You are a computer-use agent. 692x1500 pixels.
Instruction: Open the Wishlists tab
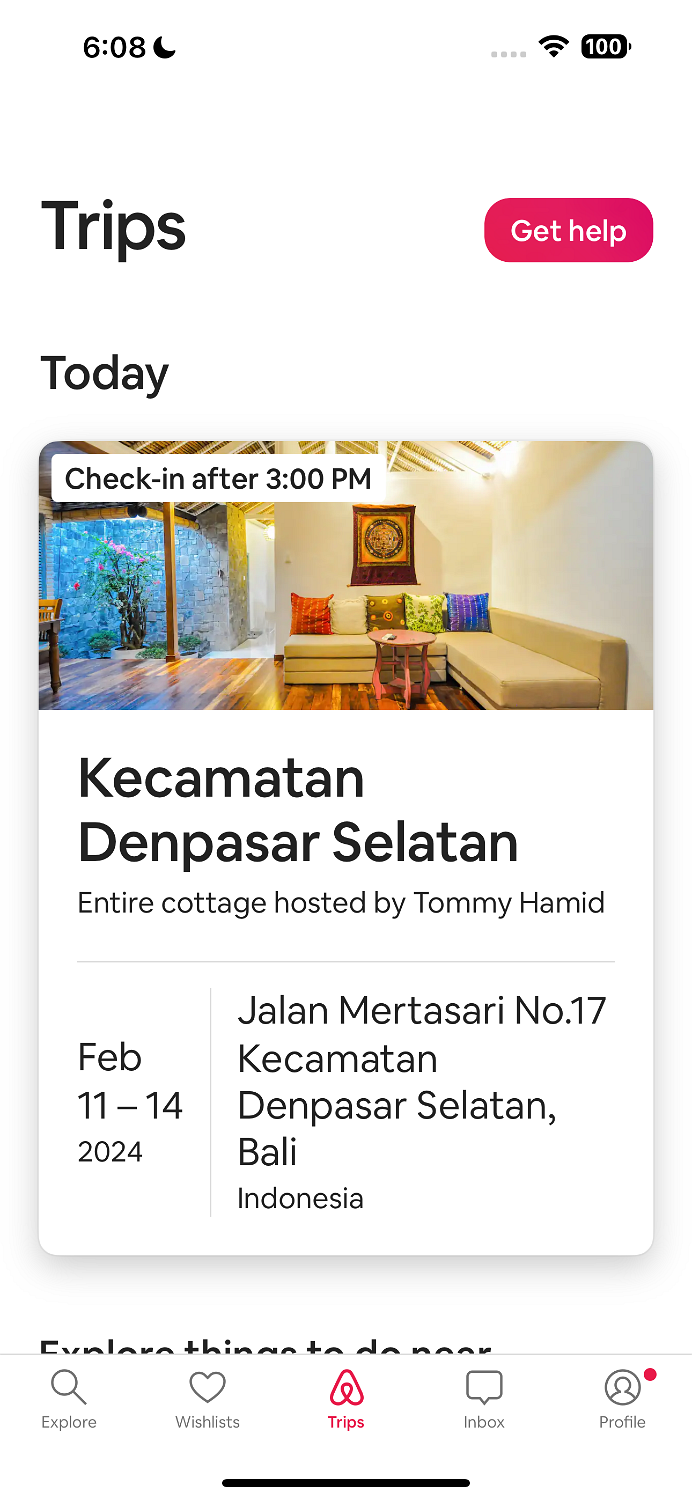[x=207, y=1400]
